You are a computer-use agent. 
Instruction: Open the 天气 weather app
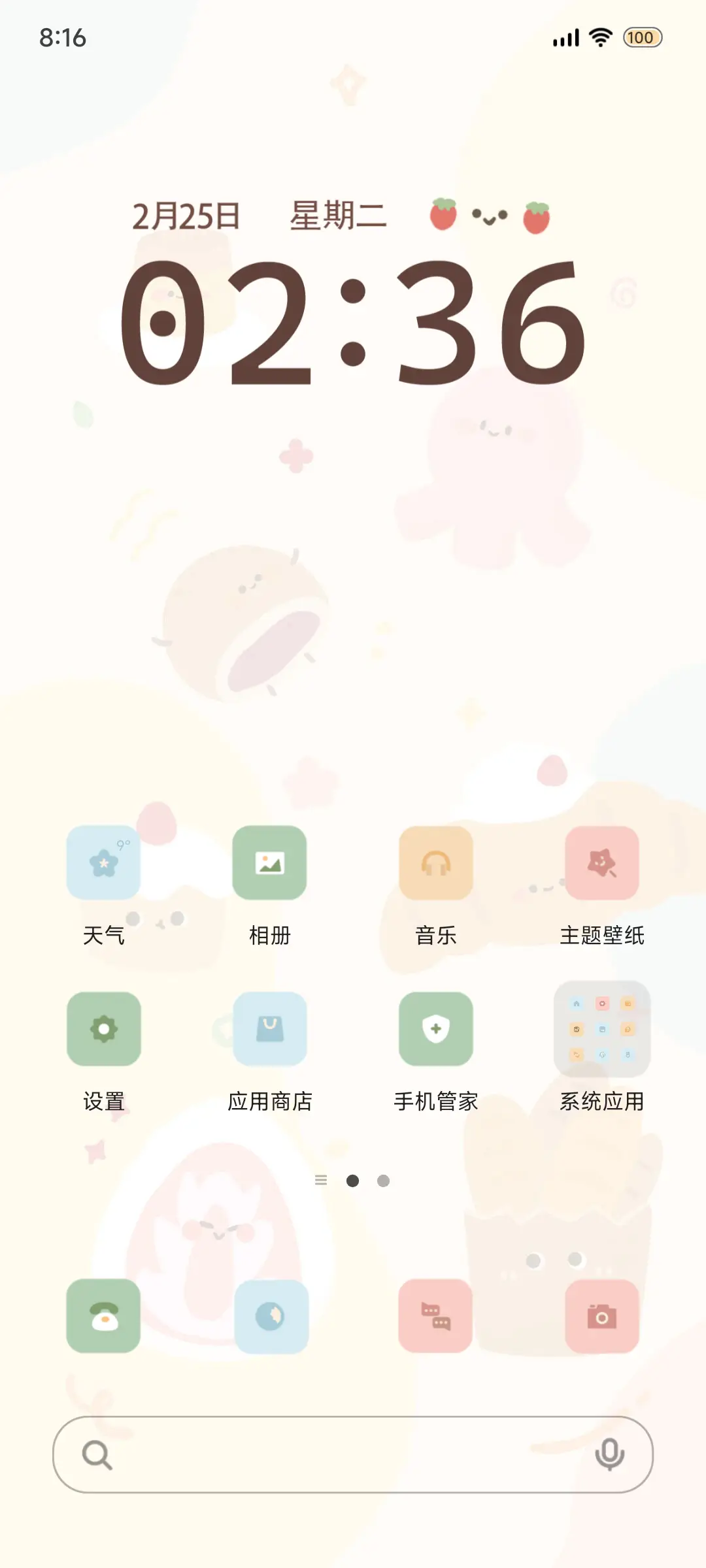tap(103, 862)
